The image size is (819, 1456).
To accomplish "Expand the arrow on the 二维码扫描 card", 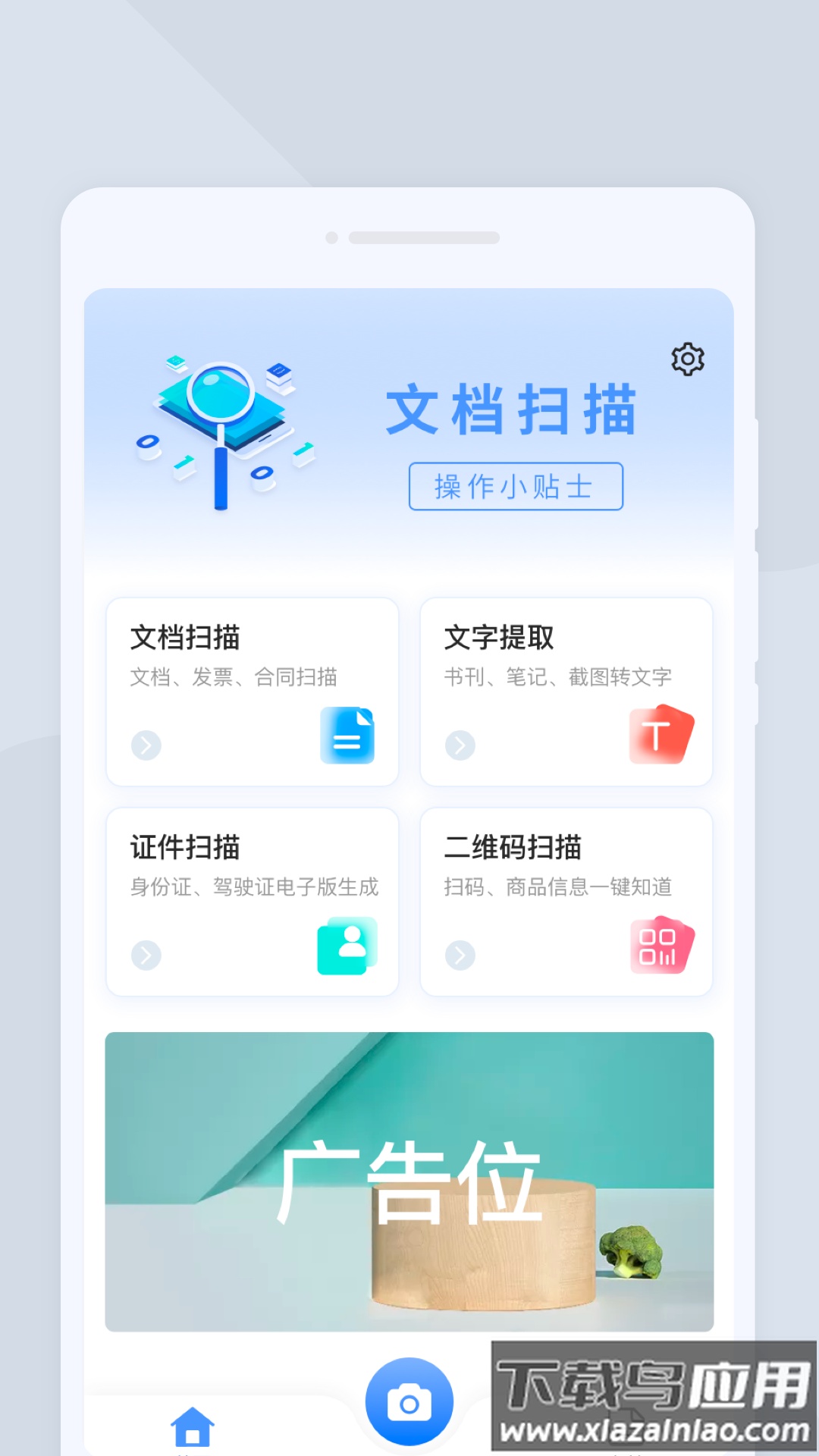I will pyautogui.click(x=459, y=955).
